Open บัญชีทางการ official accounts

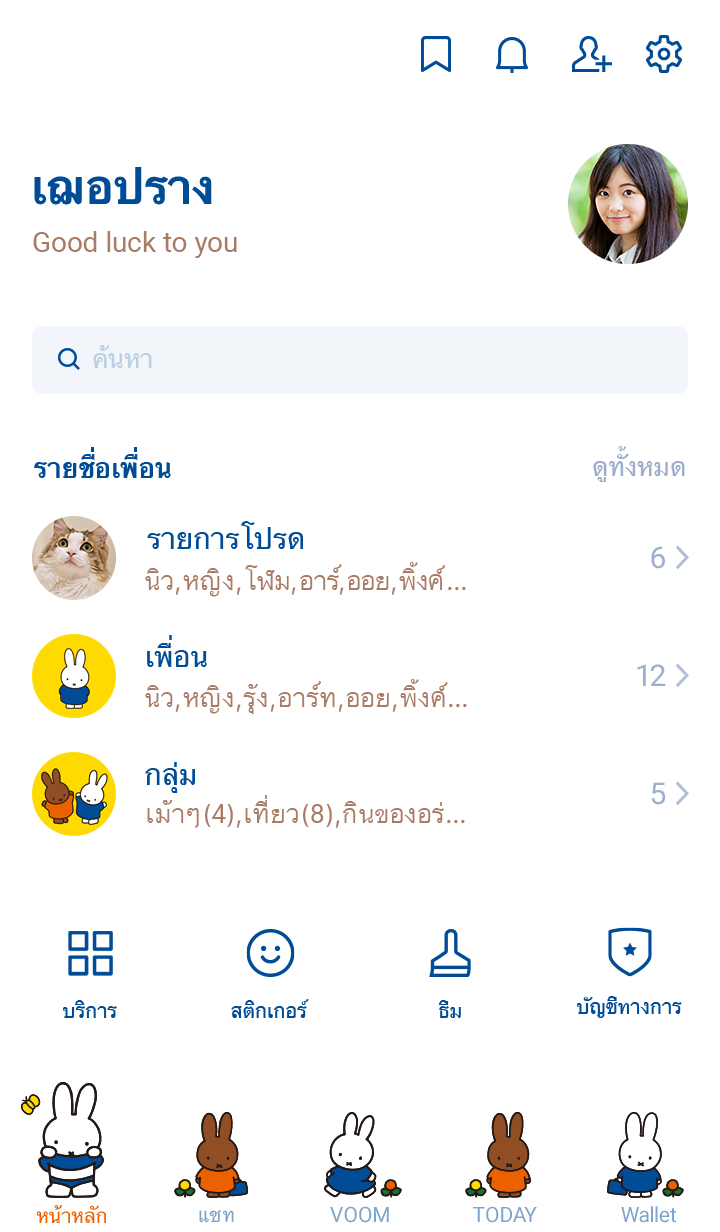630,973
